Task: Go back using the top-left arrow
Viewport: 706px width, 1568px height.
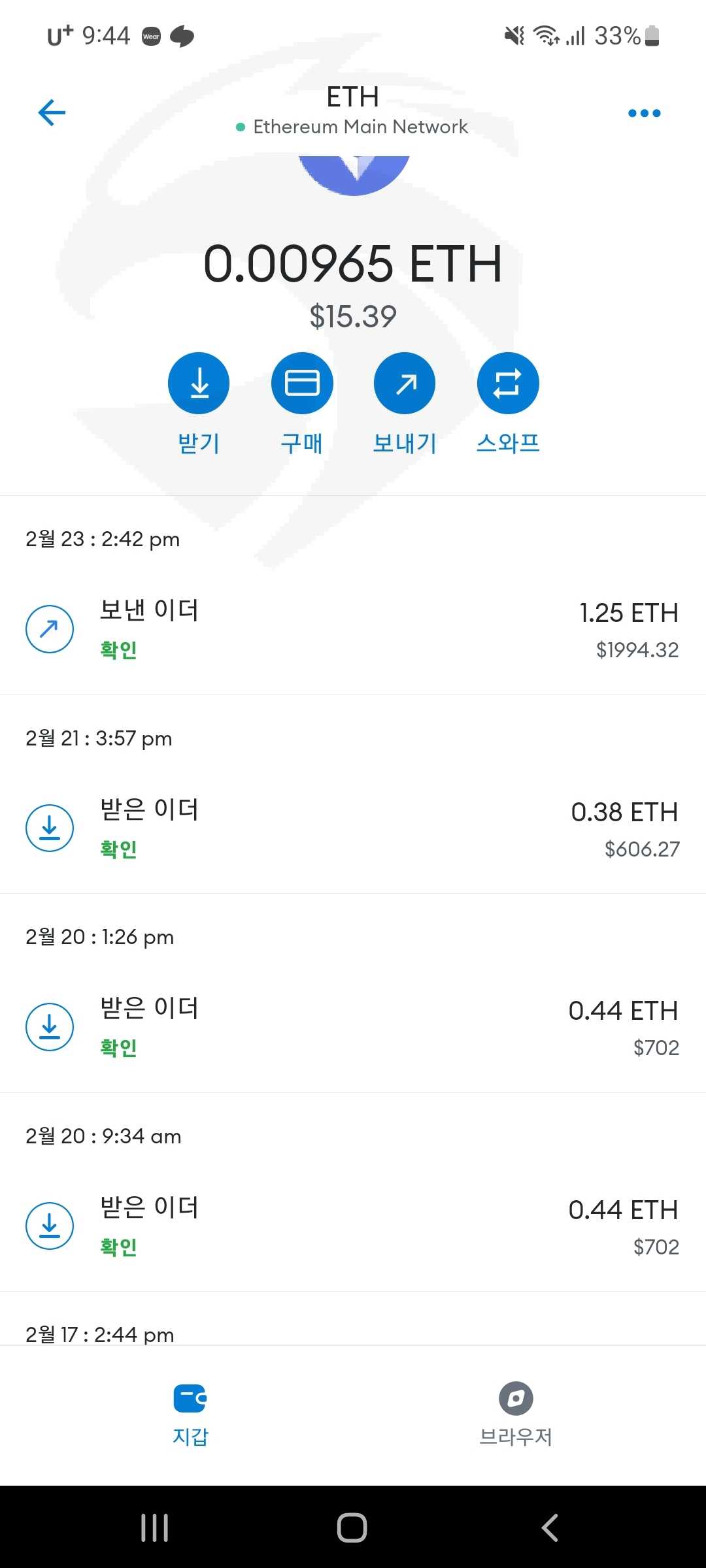Action: click(52, 112)
